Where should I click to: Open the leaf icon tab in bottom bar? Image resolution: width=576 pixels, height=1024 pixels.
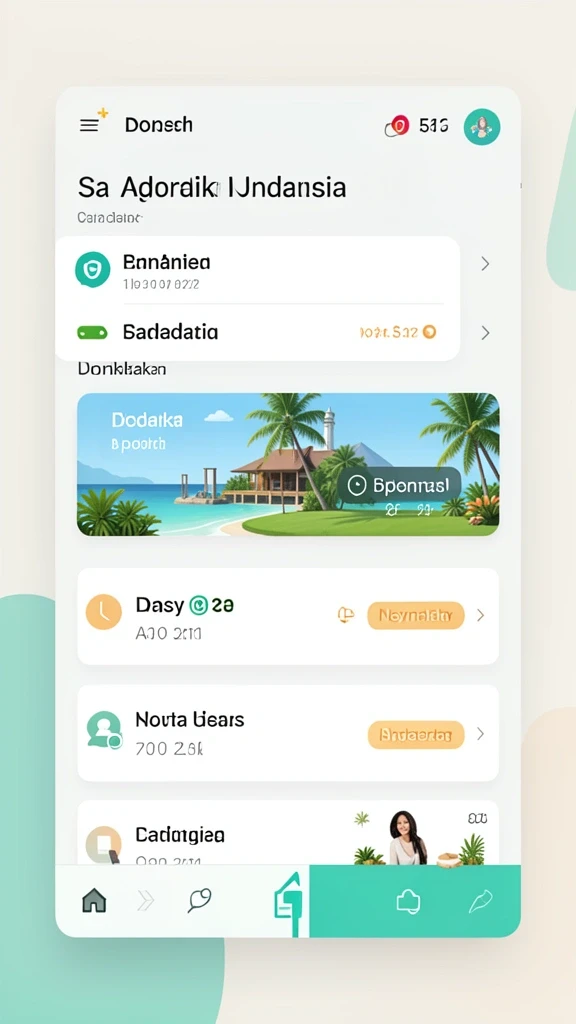[480, 902]
